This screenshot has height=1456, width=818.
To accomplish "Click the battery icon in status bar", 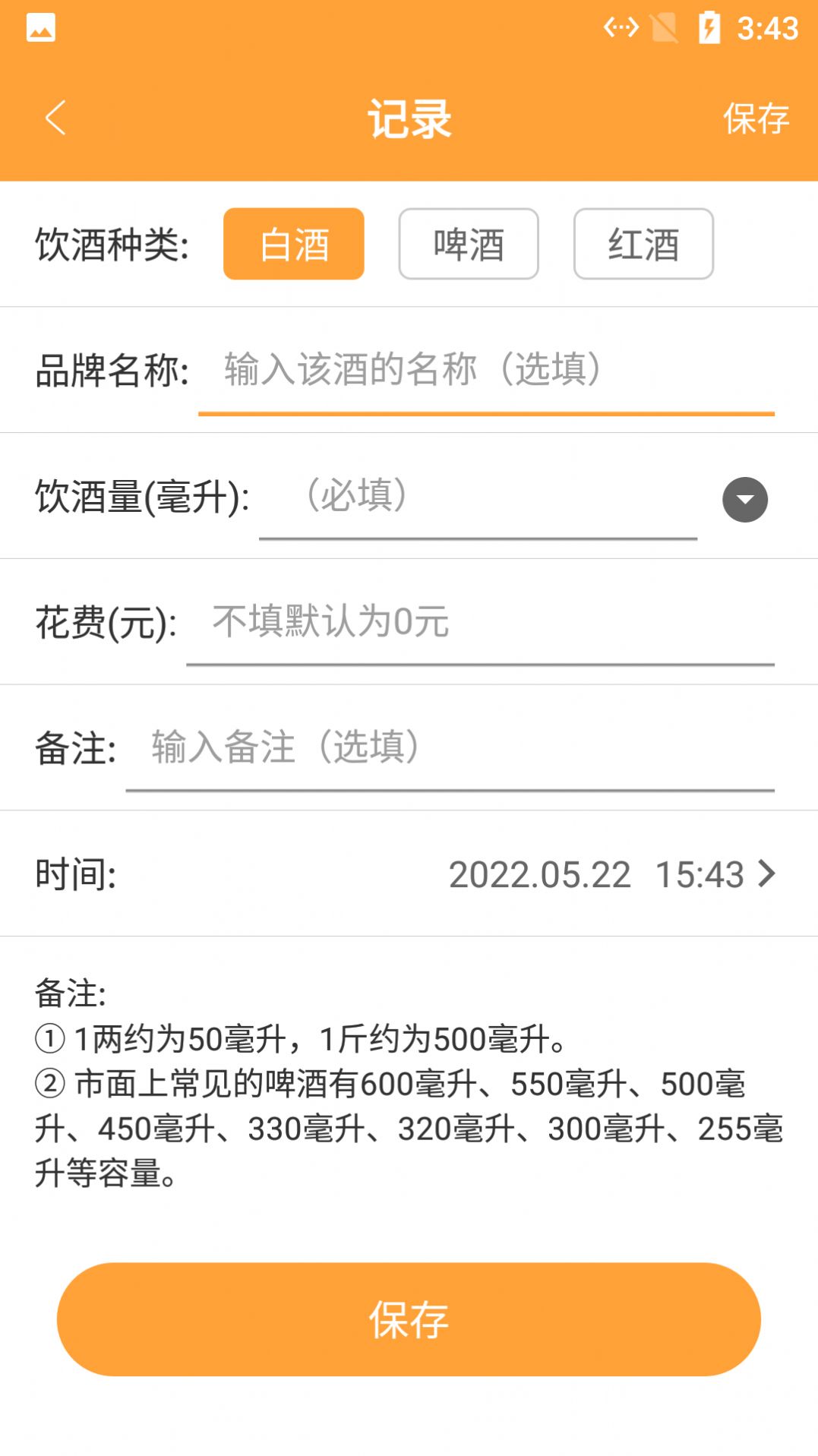I will coord(710,27).
